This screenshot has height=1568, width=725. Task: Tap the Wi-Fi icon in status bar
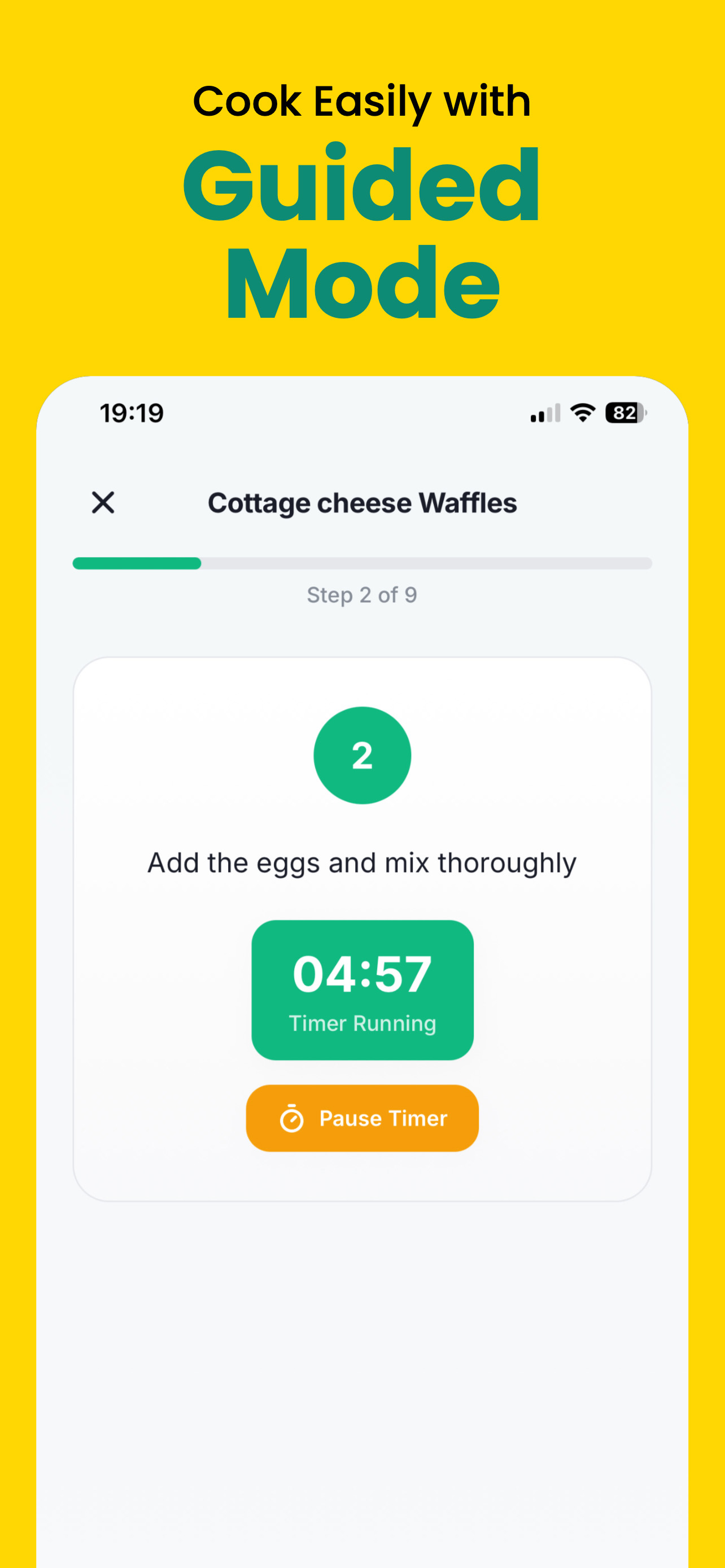click(580, 411)
